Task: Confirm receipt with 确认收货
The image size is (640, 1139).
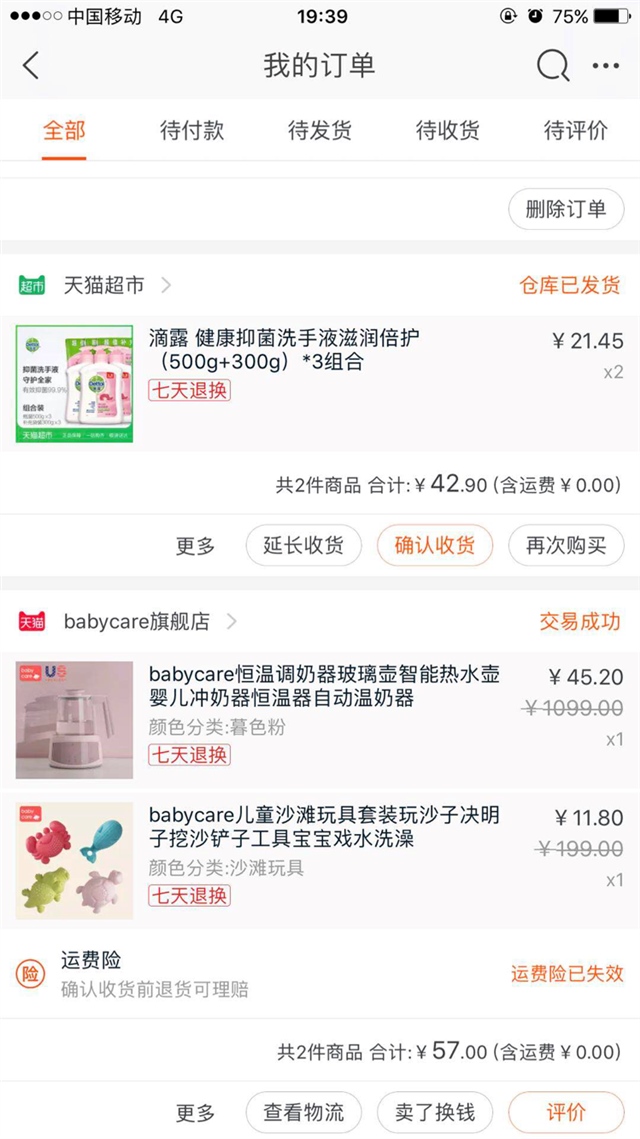Action: pos(435,546)
